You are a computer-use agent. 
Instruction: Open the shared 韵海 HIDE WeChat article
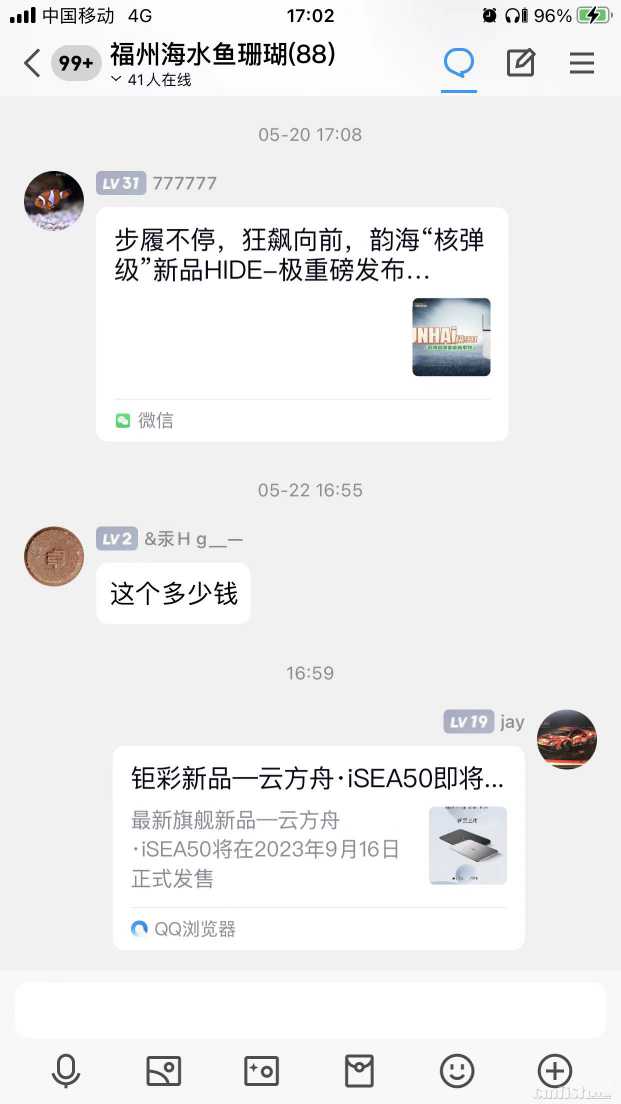click(x=302, y=323)
